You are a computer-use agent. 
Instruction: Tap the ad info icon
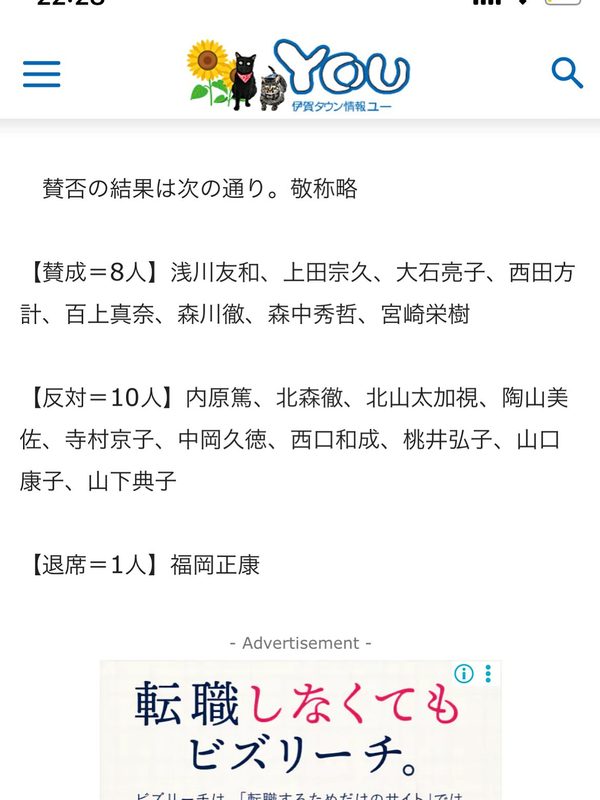coord(463,673)
